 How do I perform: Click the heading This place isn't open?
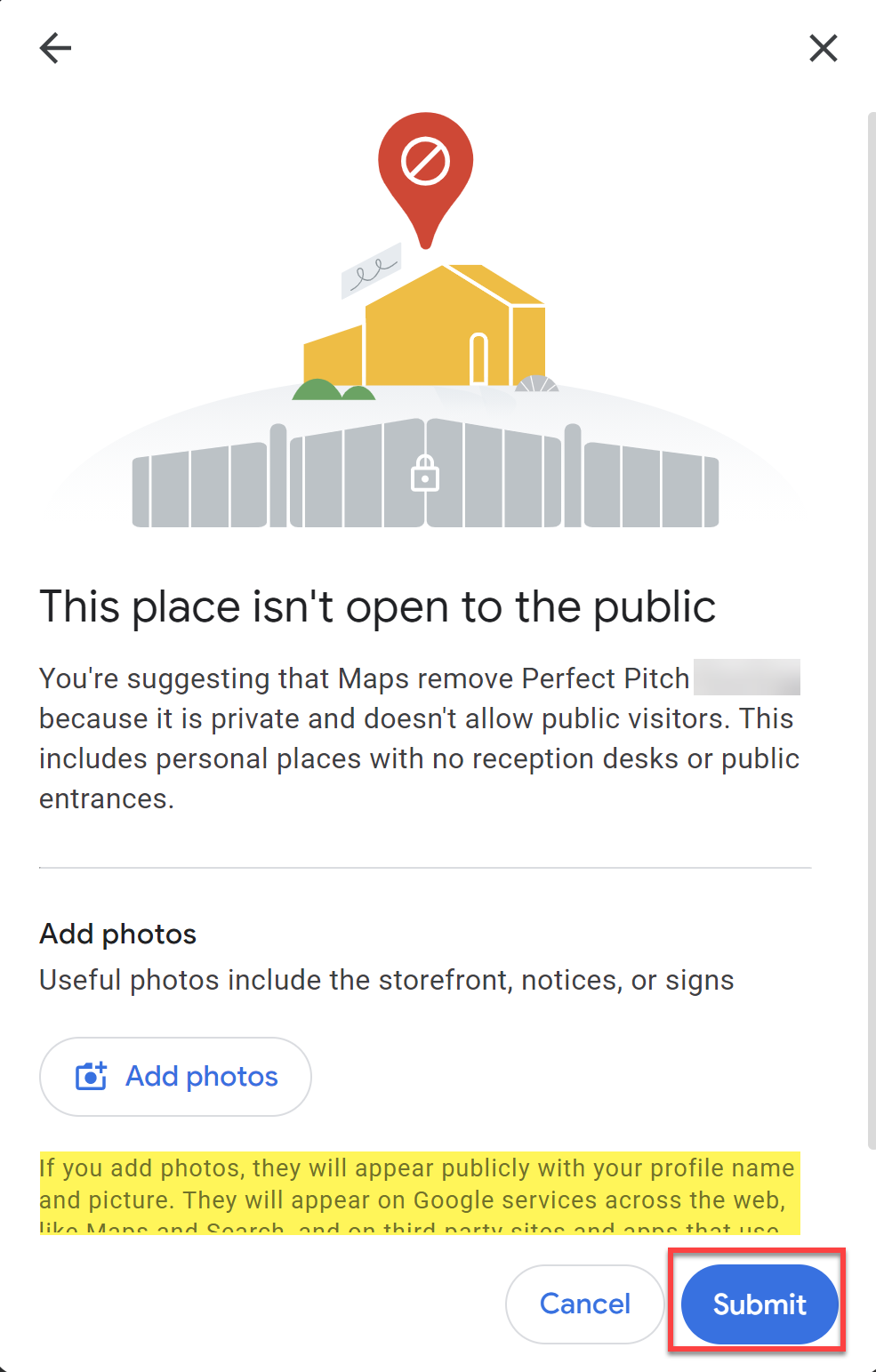377,606
